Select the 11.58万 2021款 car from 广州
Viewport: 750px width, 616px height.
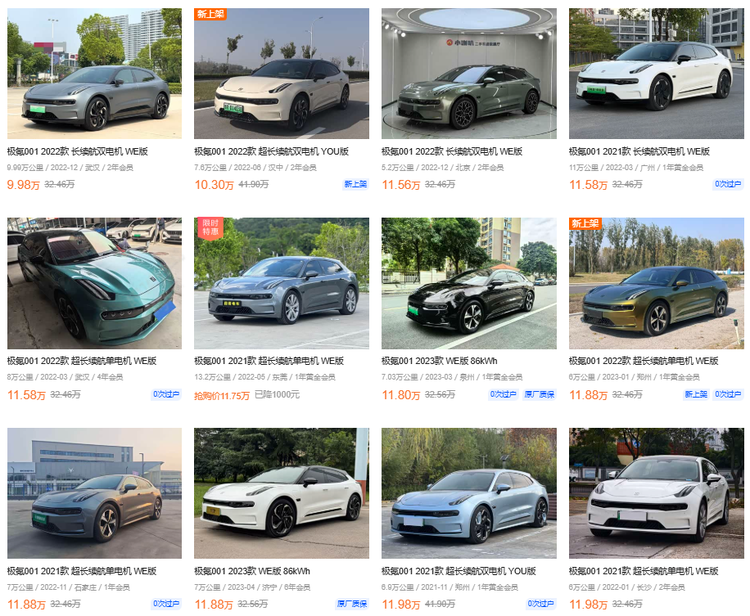tap(656, 75)
